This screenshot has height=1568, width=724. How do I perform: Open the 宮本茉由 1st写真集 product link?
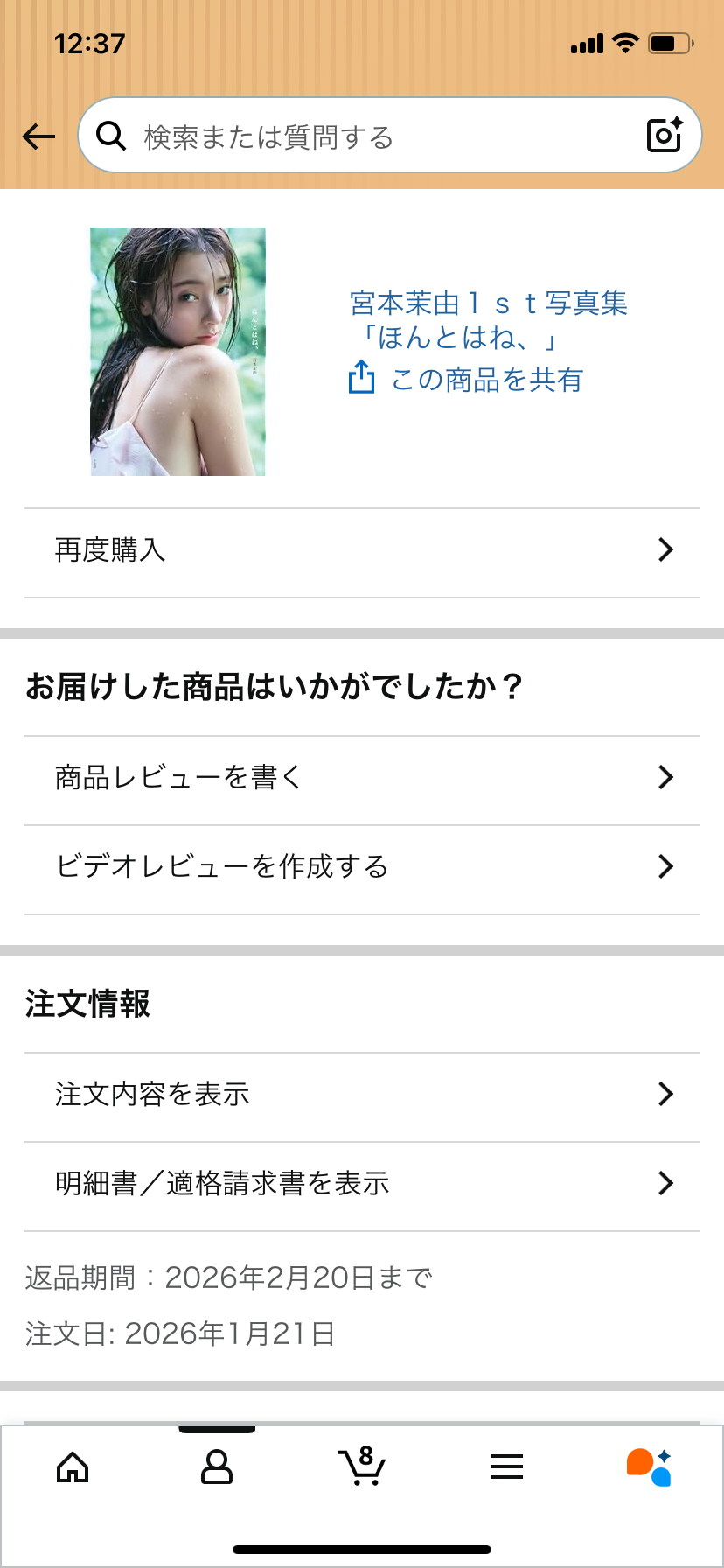pos(488,319)
